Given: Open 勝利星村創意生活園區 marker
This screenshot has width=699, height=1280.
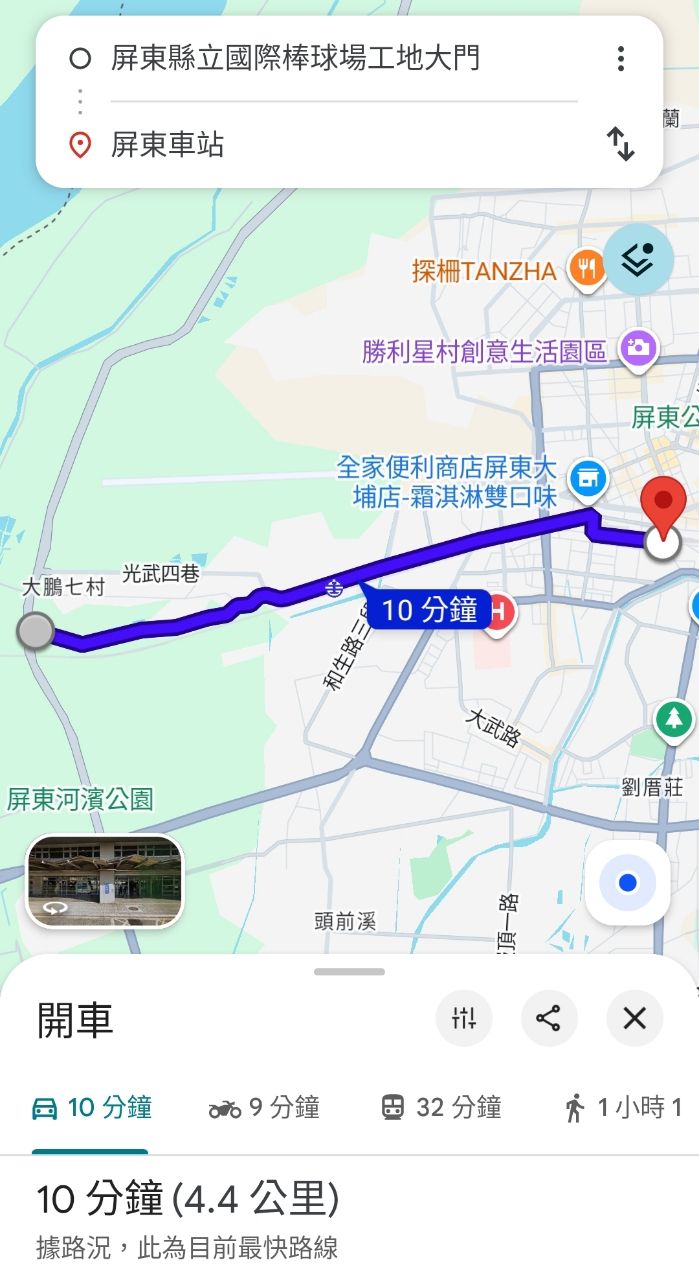Looking at the screenshot, I should click(638, 349).
